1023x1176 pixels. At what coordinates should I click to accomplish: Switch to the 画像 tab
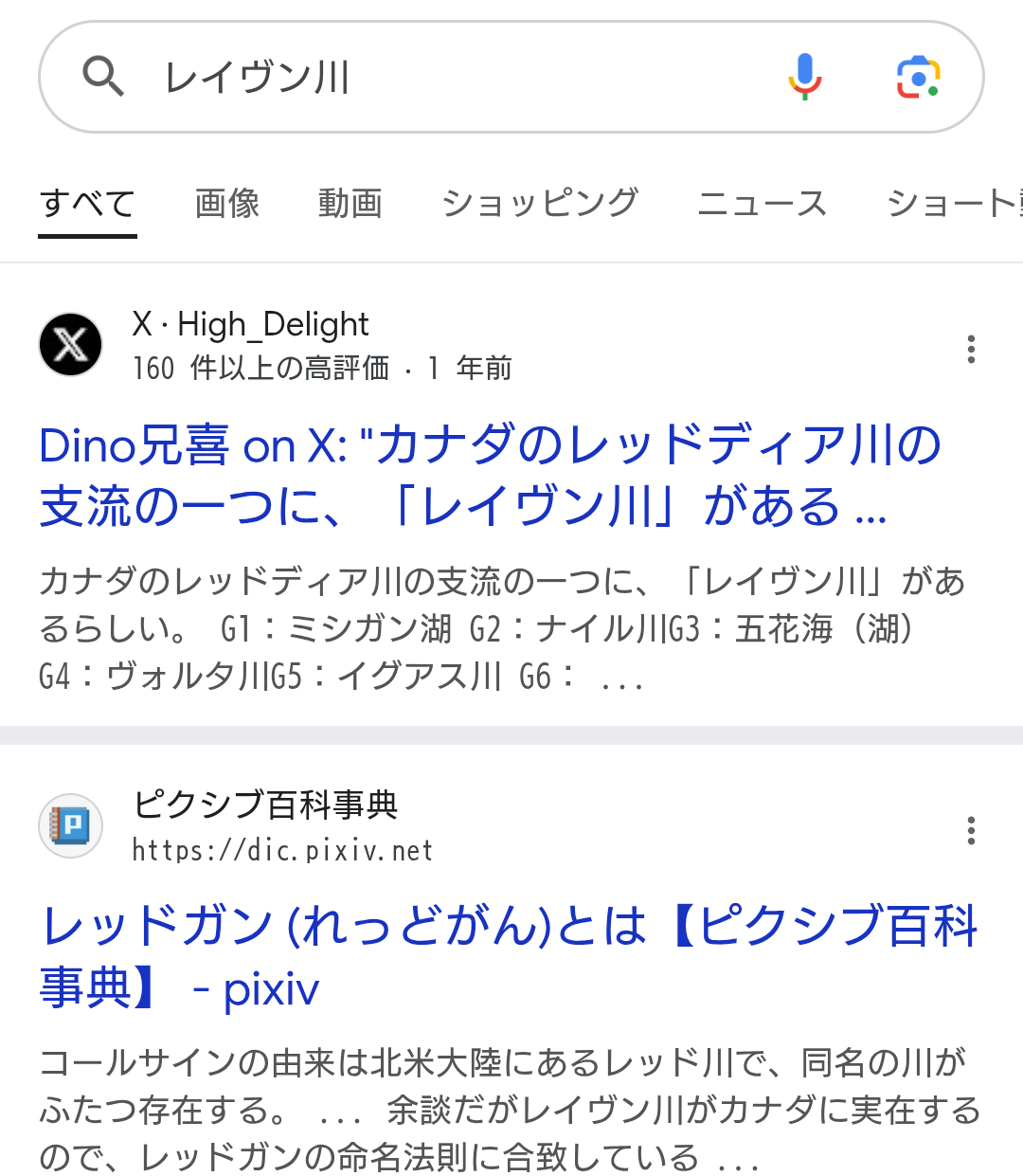coord(227,204)
